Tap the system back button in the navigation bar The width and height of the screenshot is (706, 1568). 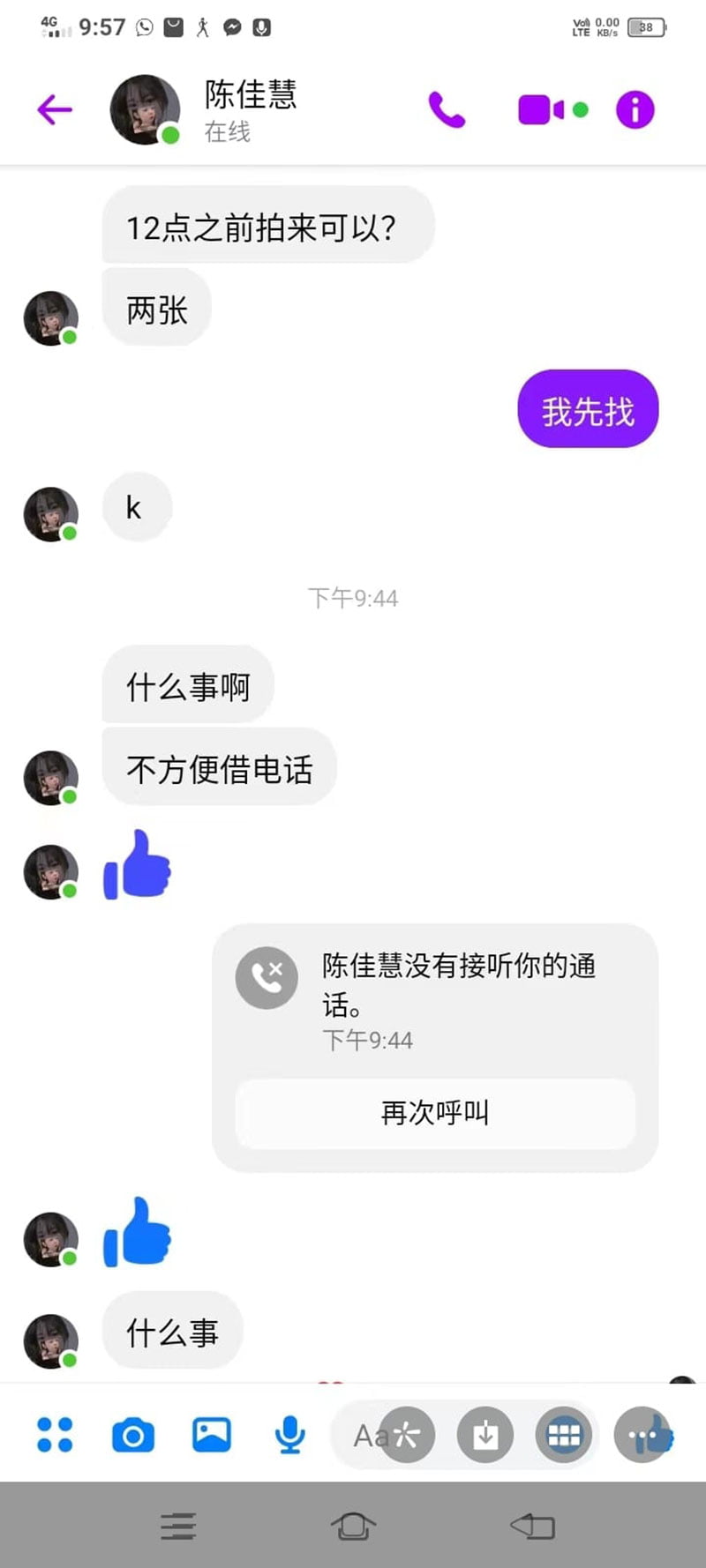532,1526
